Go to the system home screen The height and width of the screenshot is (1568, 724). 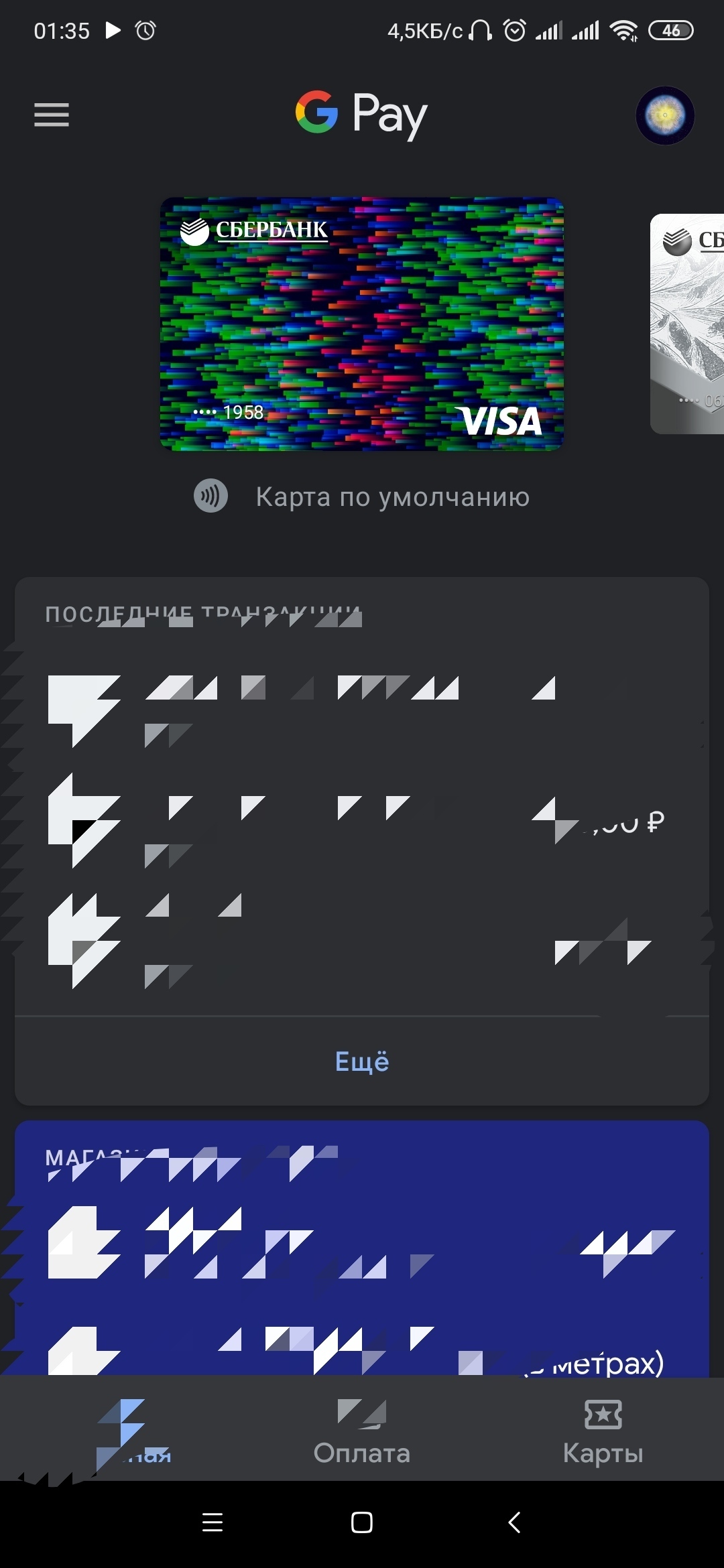coord(362,1522)
